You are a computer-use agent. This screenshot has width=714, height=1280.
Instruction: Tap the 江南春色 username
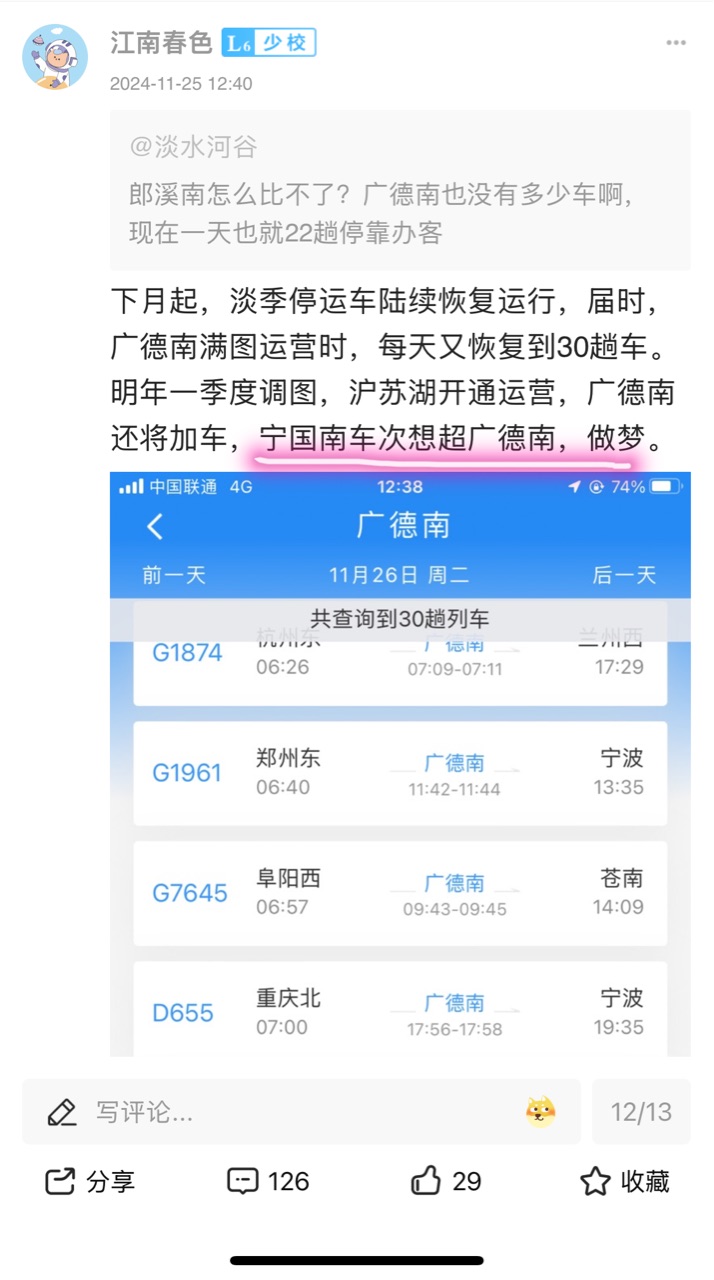[x=161, y=42]
